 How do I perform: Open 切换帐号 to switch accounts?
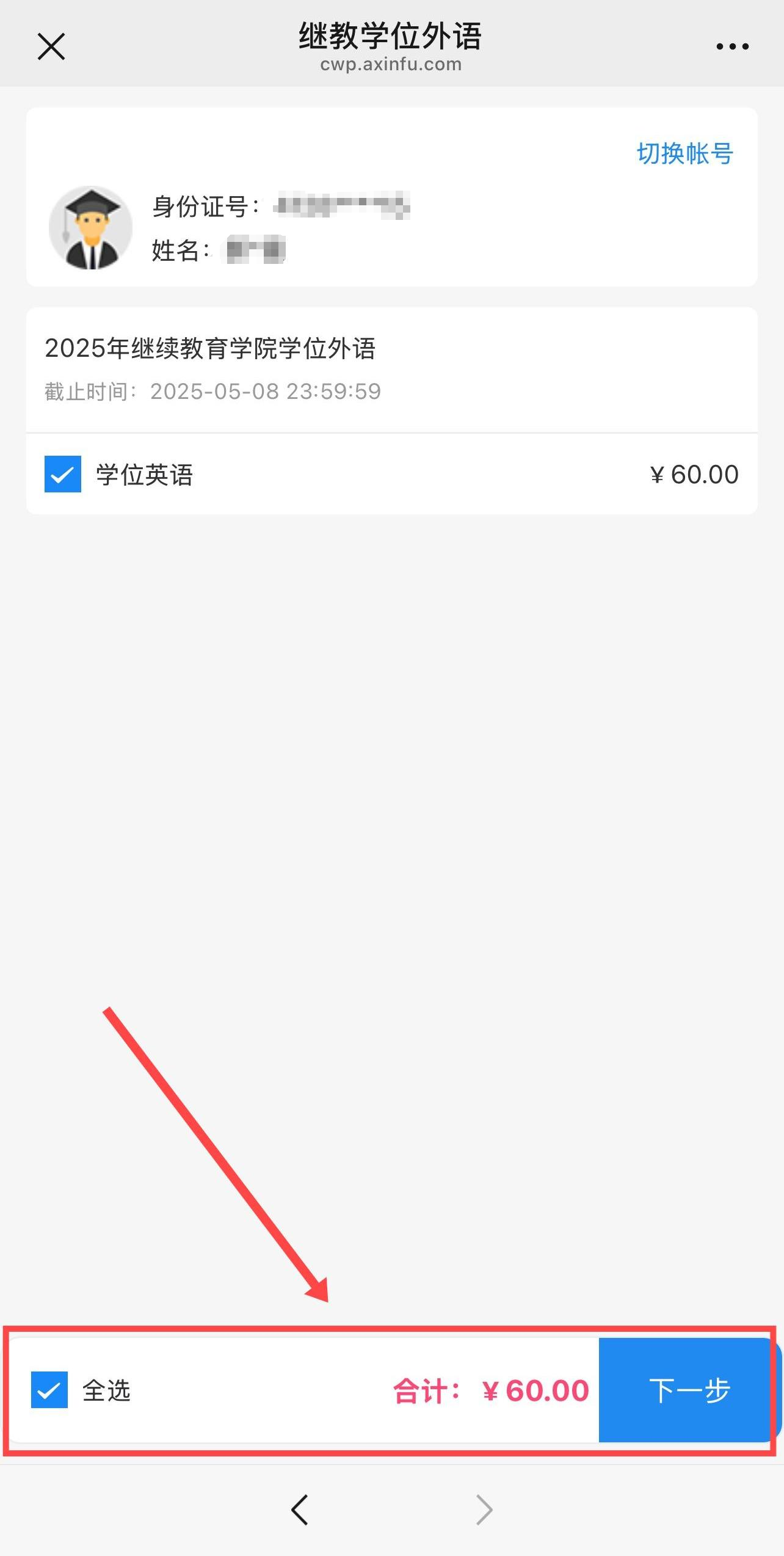[684, 153]
